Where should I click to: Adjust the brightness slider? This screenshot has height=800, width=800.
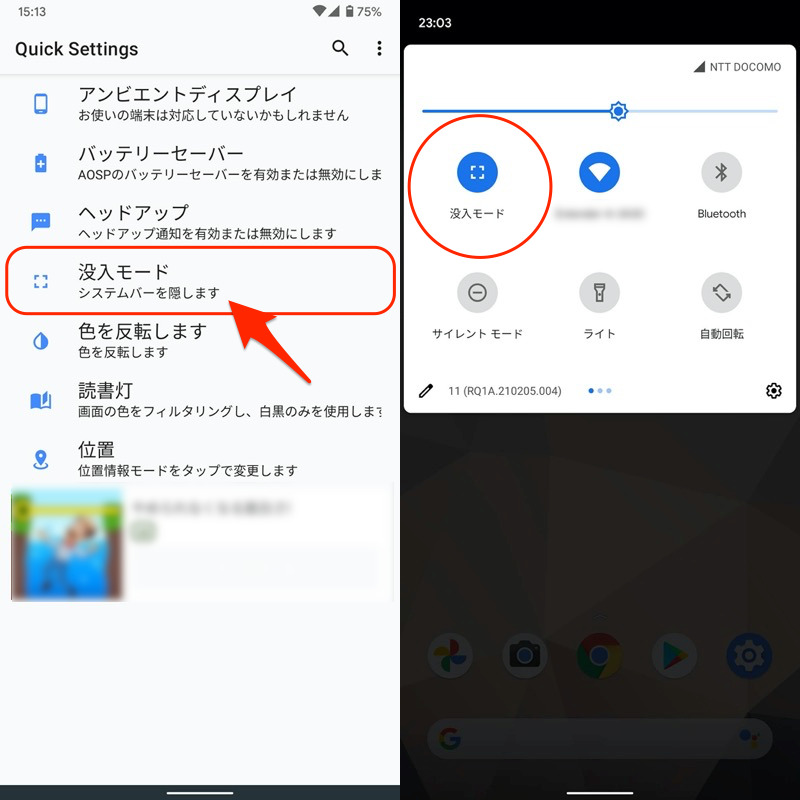(x=618, y=111)
